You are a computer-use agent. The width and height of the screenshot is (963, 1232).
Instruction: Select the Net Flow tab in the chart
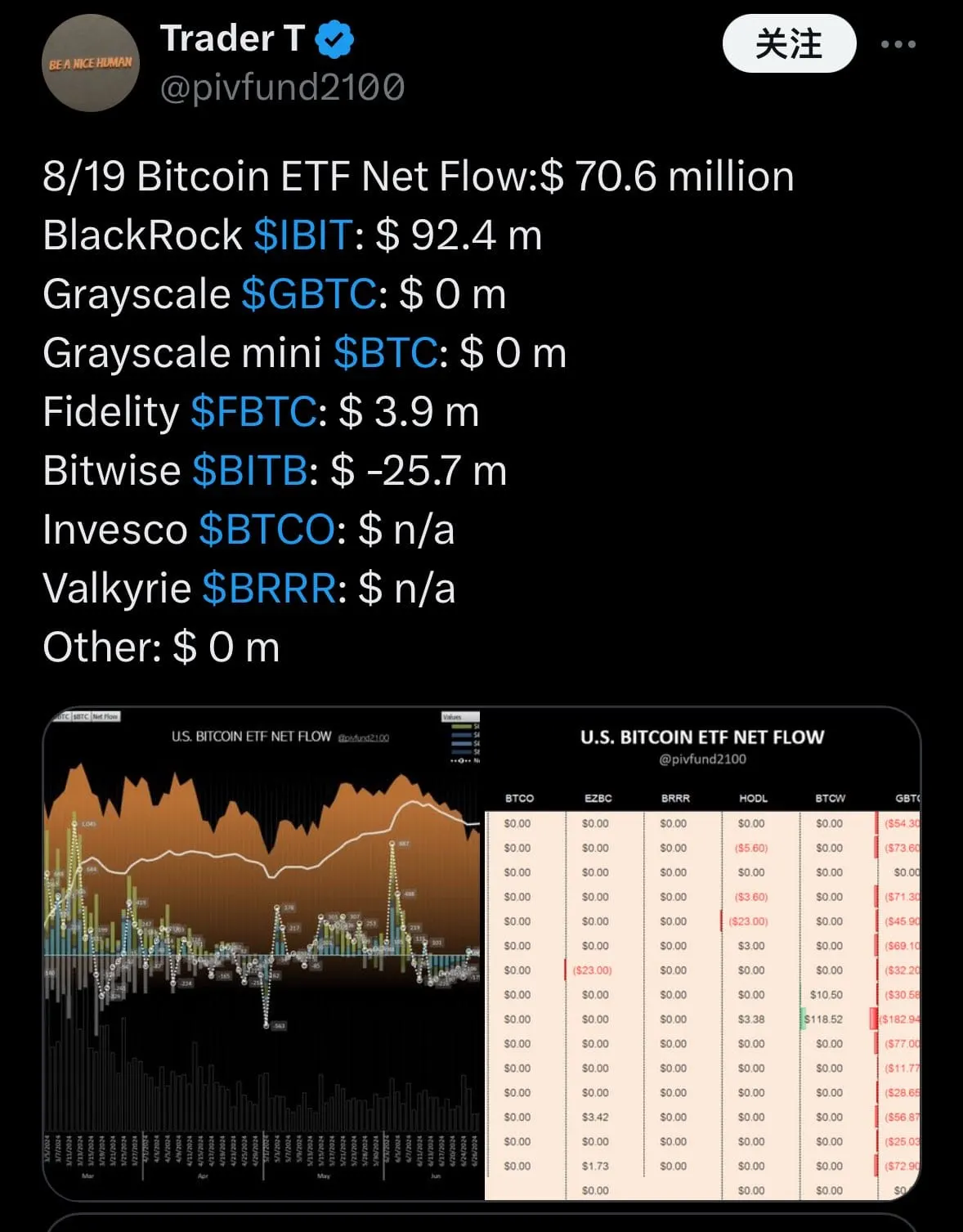[107, 715]
